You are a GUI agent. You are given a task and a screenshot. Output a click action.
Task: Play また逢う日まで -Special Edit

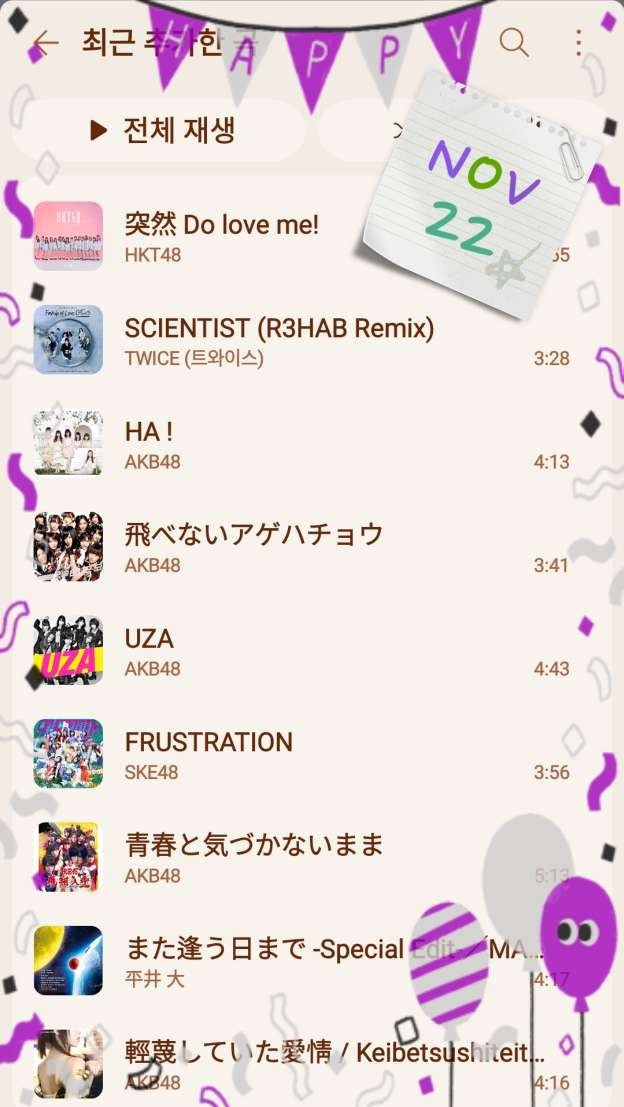(300, 960)
